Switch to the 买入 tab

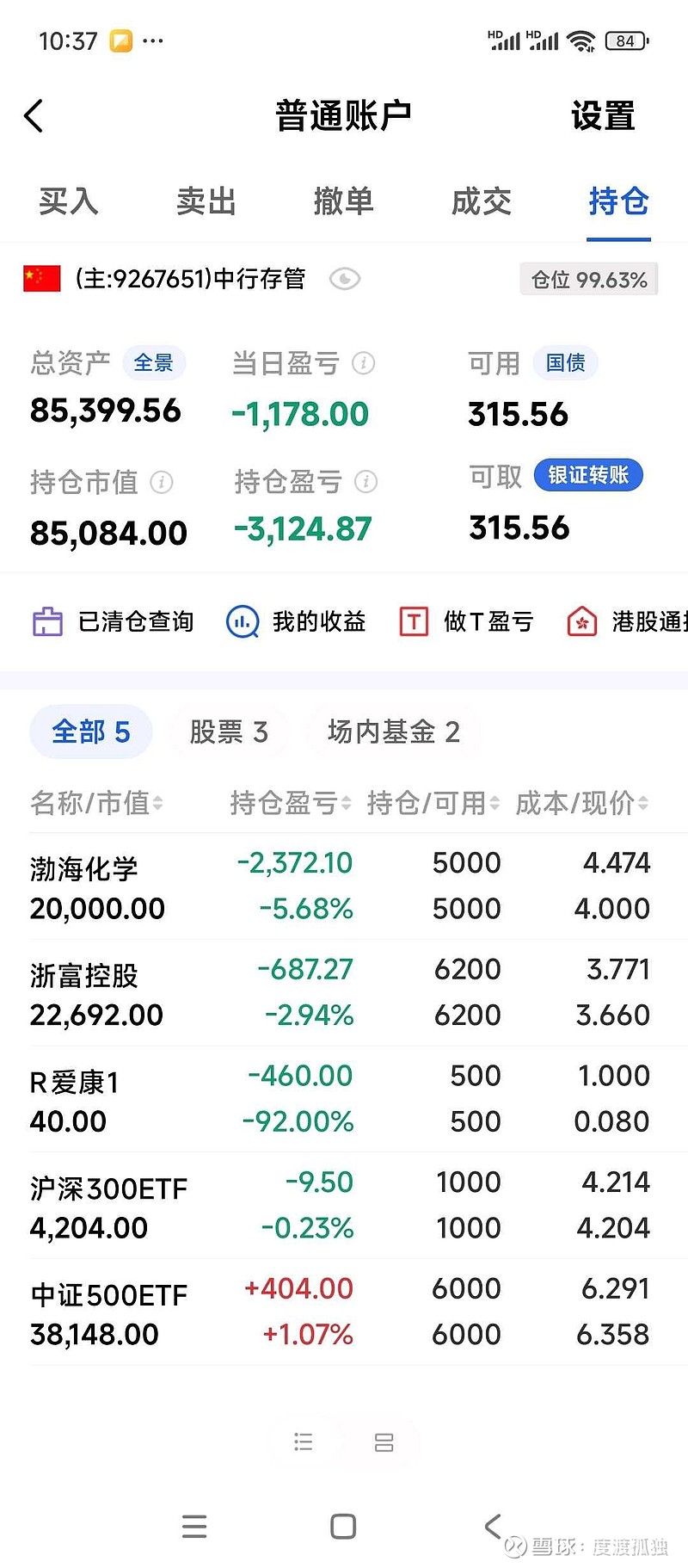tap(68, 201)
